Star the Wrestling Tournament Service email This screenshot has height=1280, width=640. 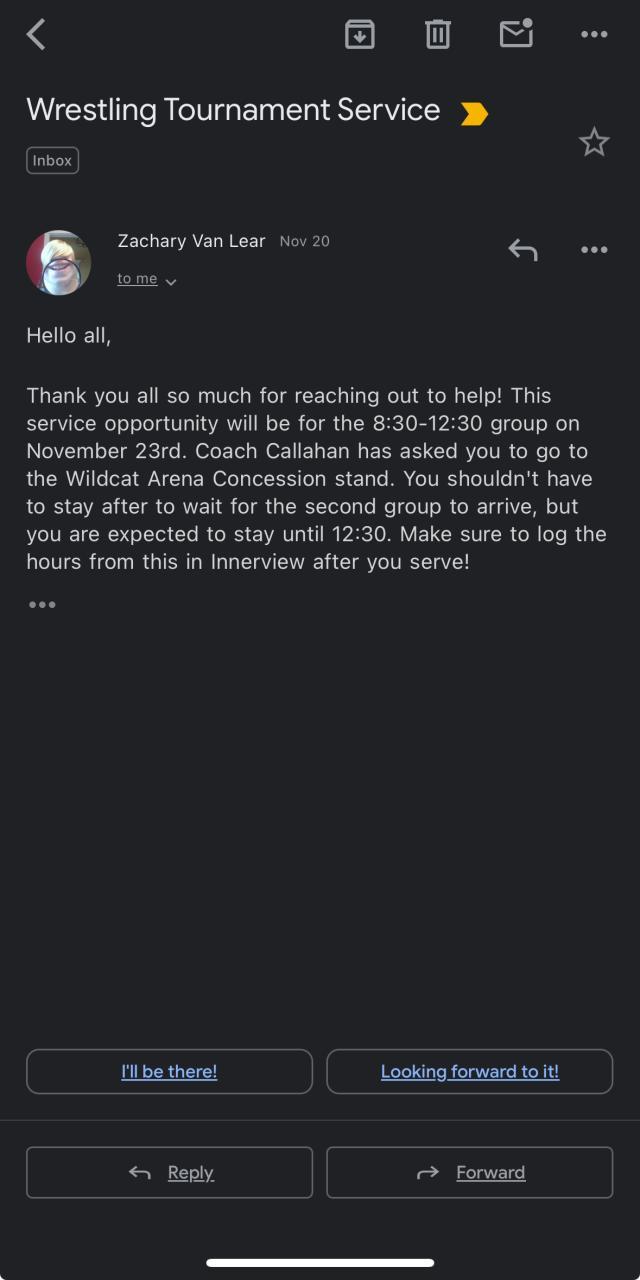pos(594,143)
